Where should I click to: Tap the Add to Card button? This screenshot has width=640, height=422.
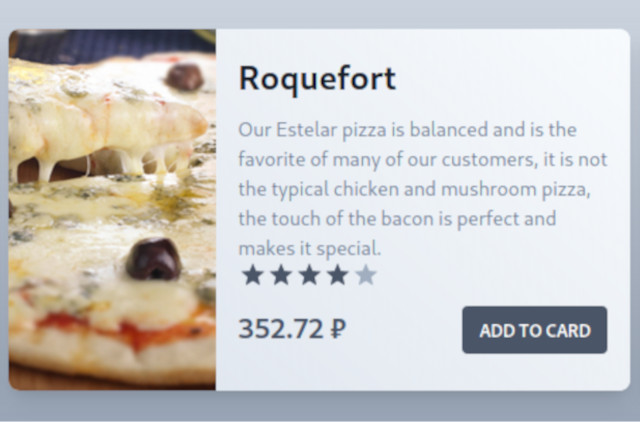pyautogui.click(x=534, y=330)
